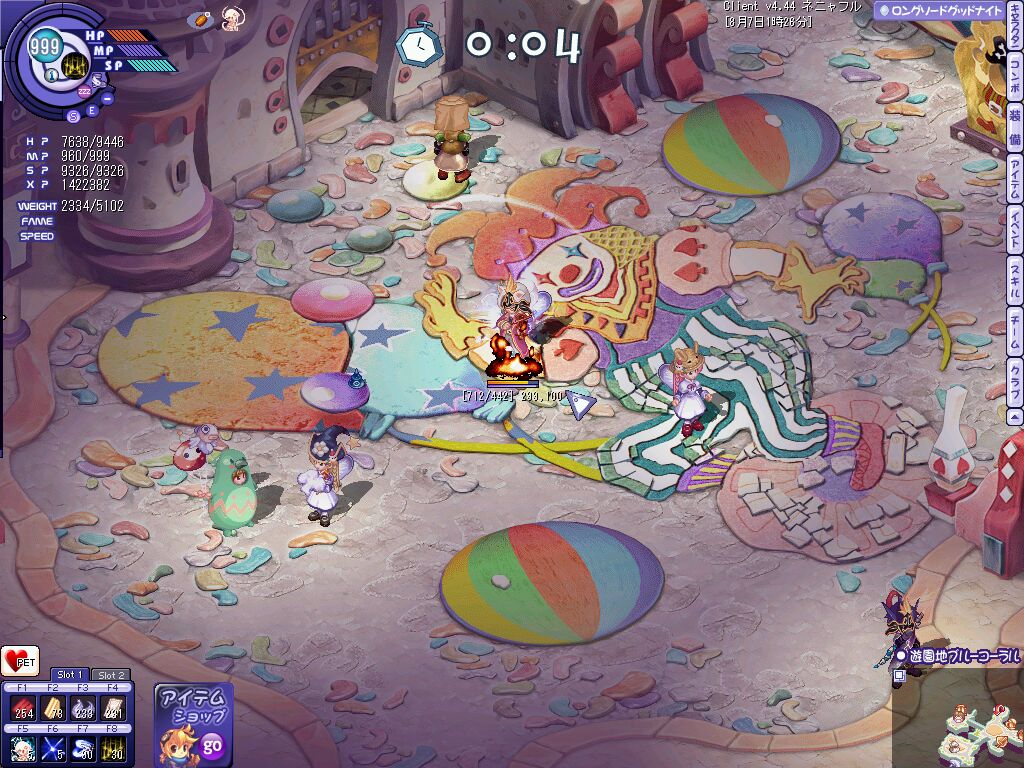Viewport: 1024px width, 768px height.
Task: Collapse the side menu with the up arrow
Action: (x=1014, y=416)
